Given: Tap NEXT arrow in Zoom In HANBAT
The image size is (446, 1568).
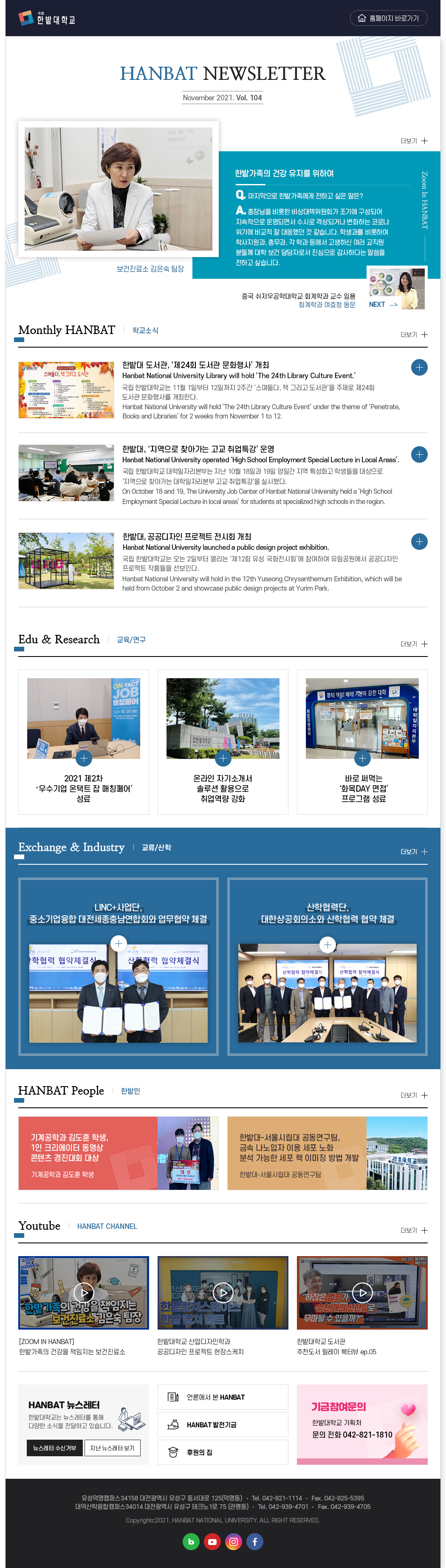Looking at the screenshot, I should pyautogui.click(x=383, y=304).
